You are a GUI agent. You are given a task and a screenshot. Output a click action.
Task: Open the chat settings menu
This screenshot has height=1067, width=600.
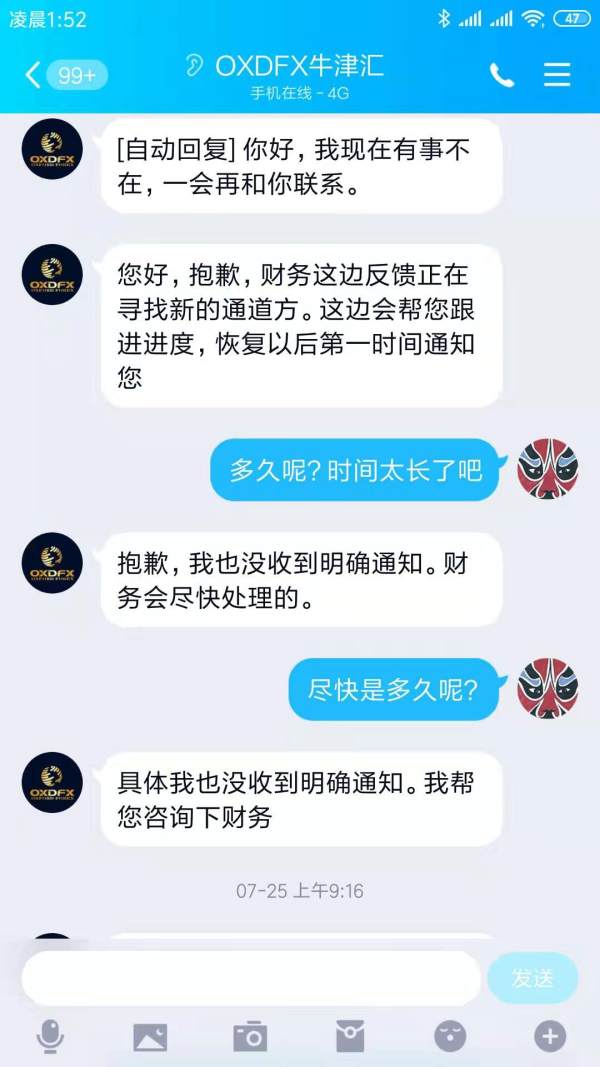point(557,75)
